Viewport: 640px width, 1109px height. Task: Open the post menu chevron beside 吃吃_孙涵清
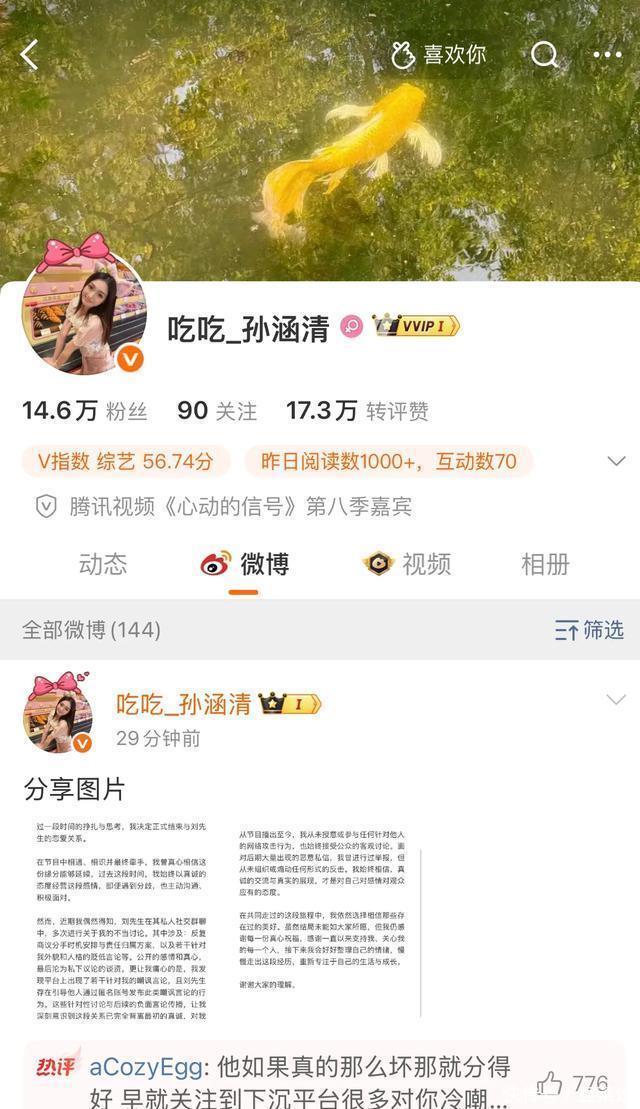(x=616, y=699)
